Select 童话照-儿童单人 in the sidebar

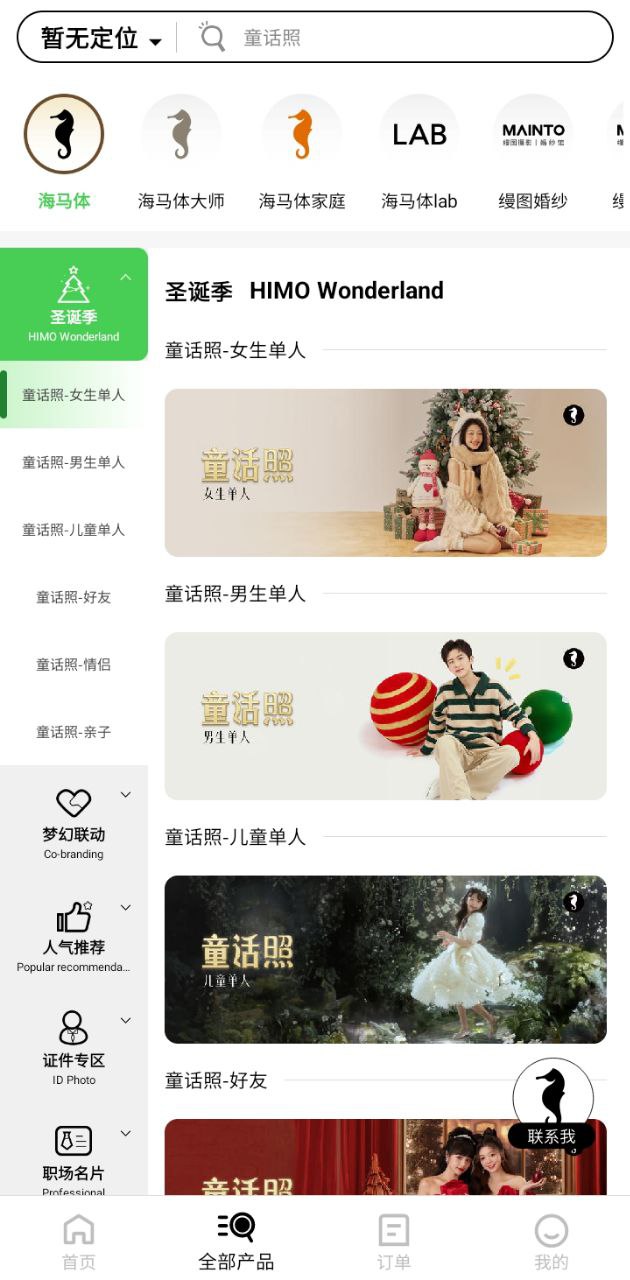tap(74, 530)
